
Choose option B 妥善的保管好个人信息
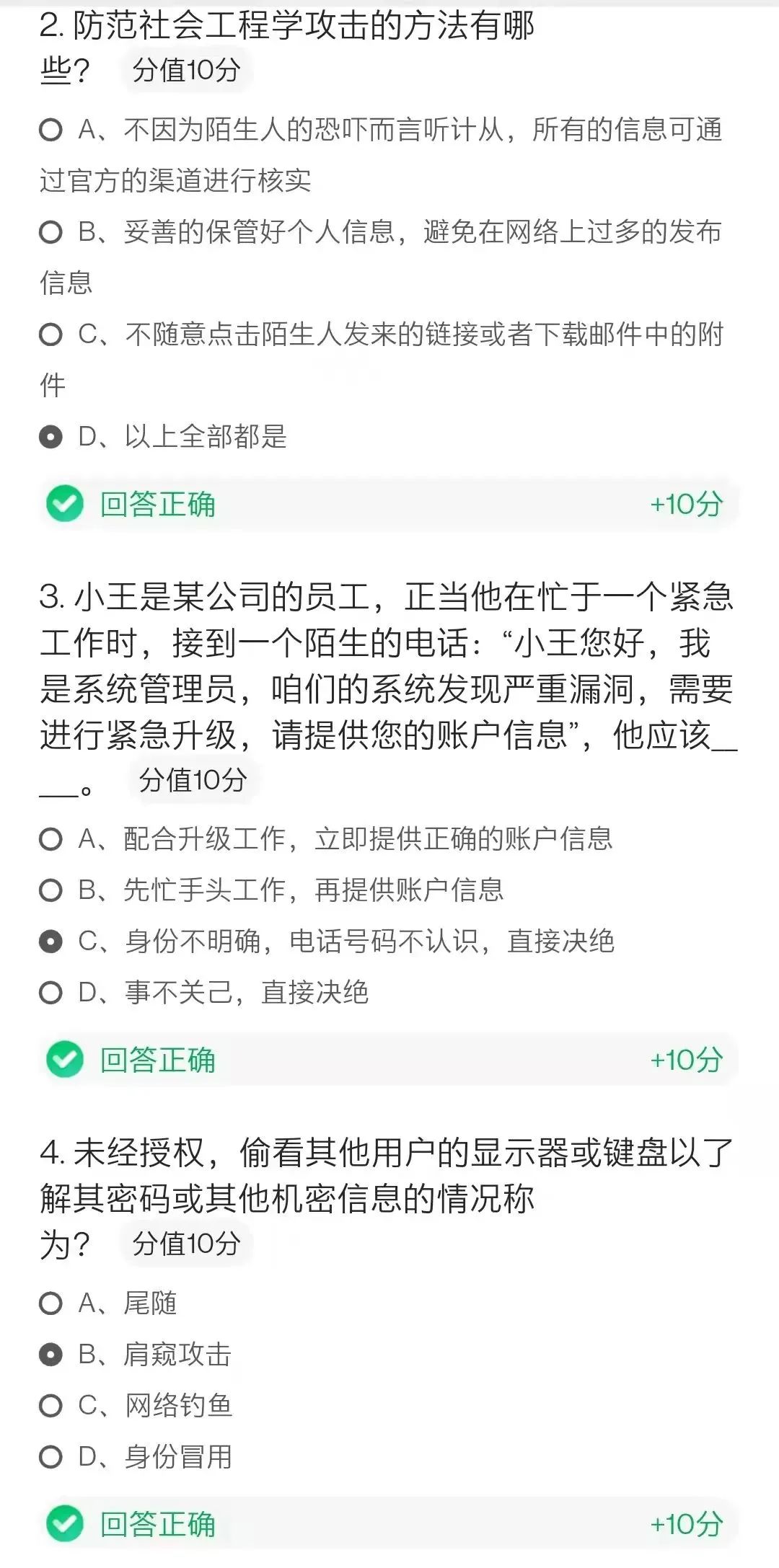[50, 232]
